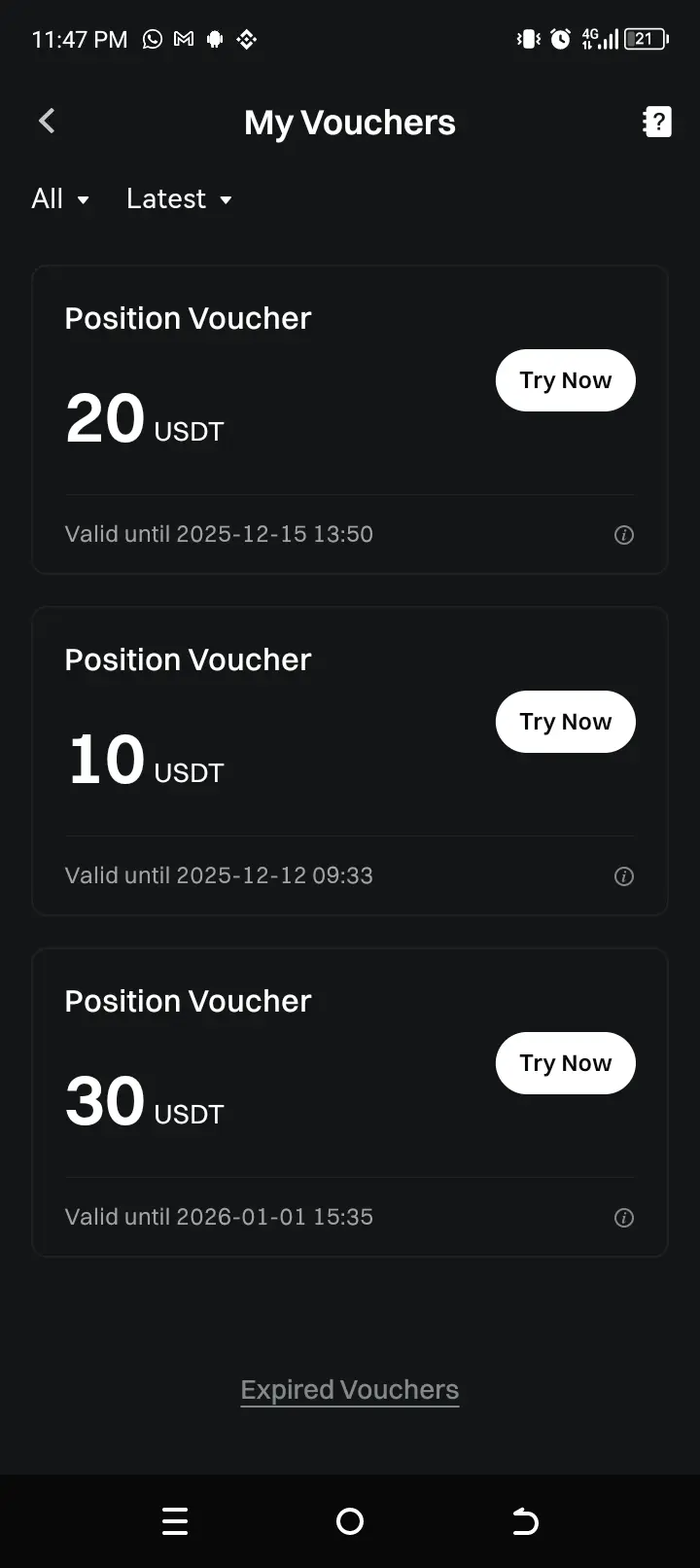
Task: Try Now on the 30 USDT voucher
Action: pyautogui.click(x=566, y=1063)
